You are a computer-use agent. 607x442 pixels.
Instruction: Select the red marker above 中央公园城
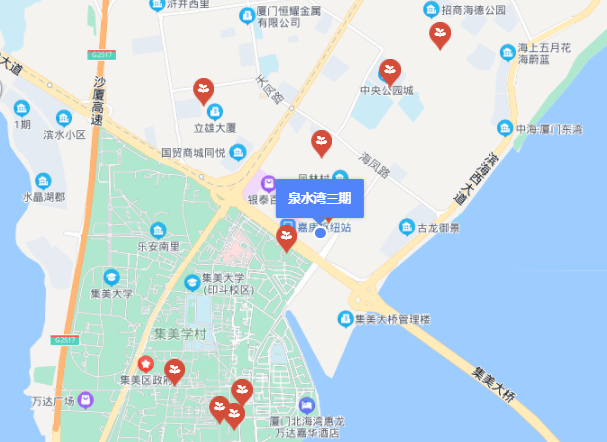tap(390, 71)
